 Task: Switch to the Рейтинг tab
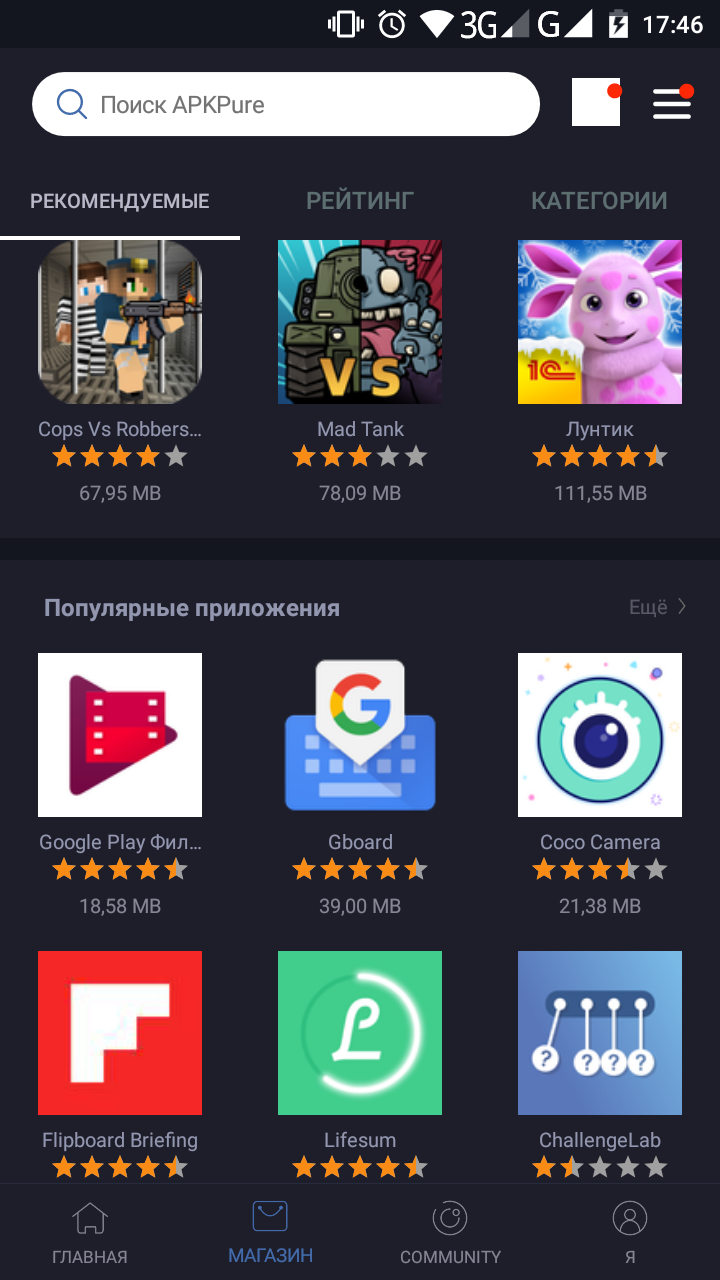360,201
